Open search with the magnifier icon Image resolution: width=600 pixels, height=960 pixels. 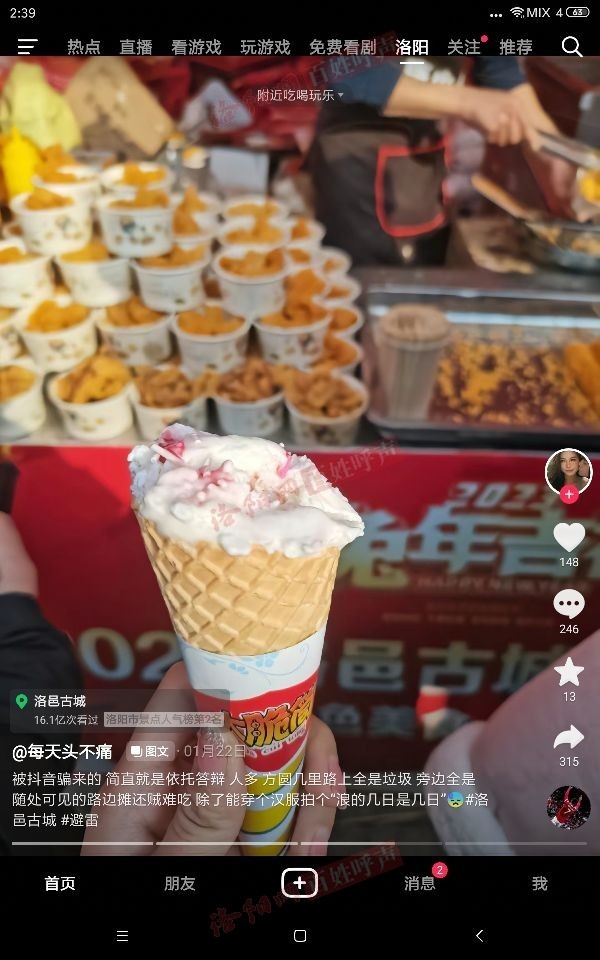(x=571, y=47)
